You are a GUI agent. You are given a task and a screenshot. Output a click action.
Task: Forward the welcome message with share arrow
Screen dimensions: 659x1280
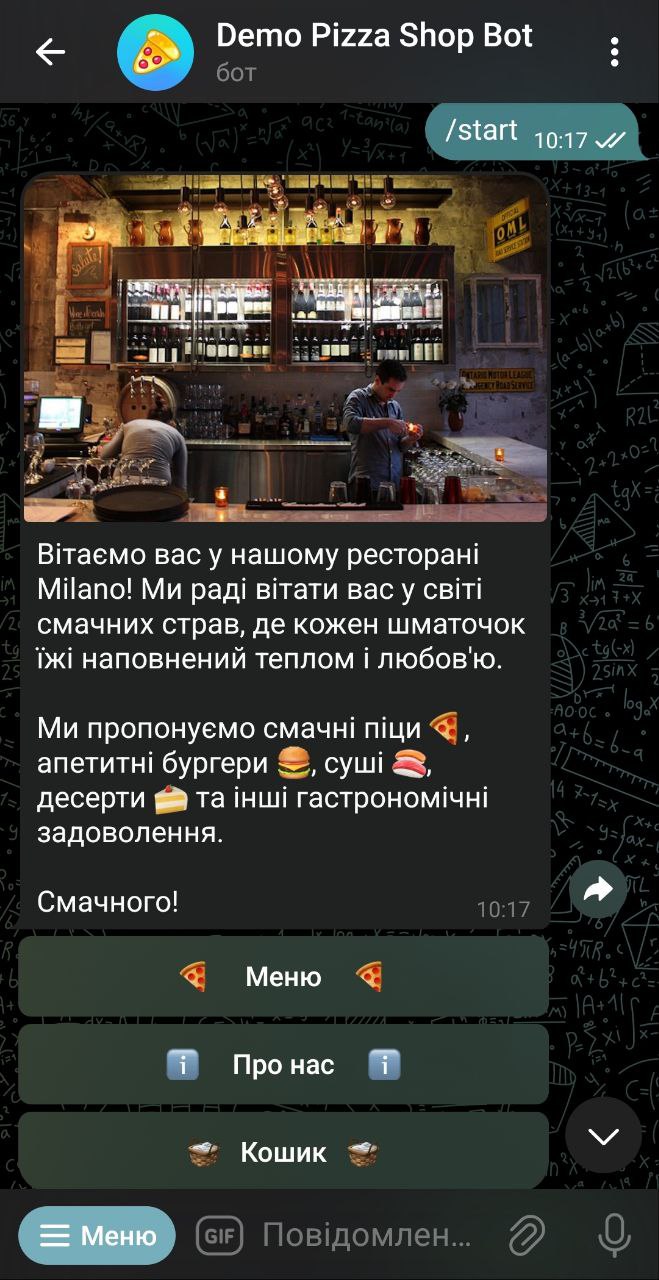coord(598,889)
